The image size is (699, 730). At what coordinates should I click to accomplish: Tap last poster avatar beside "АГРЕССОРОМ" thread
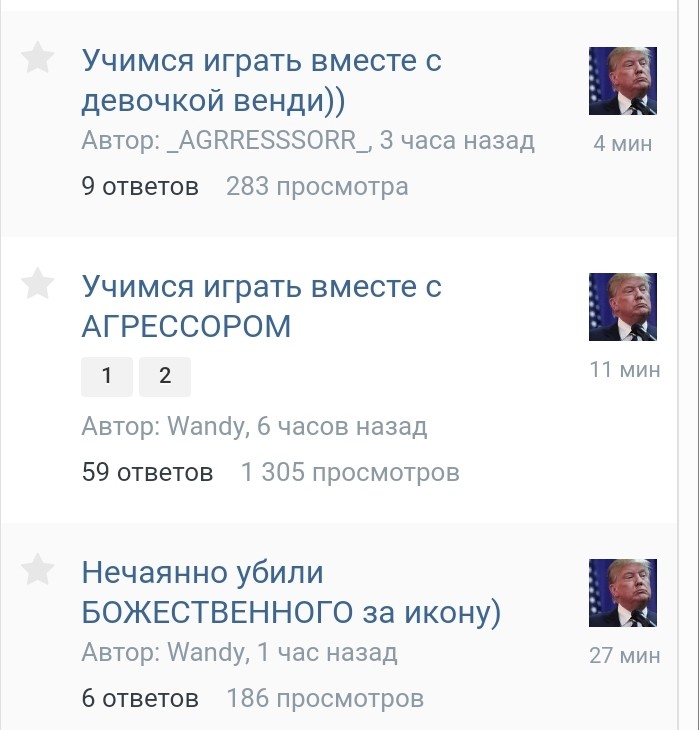coord(622,307)
